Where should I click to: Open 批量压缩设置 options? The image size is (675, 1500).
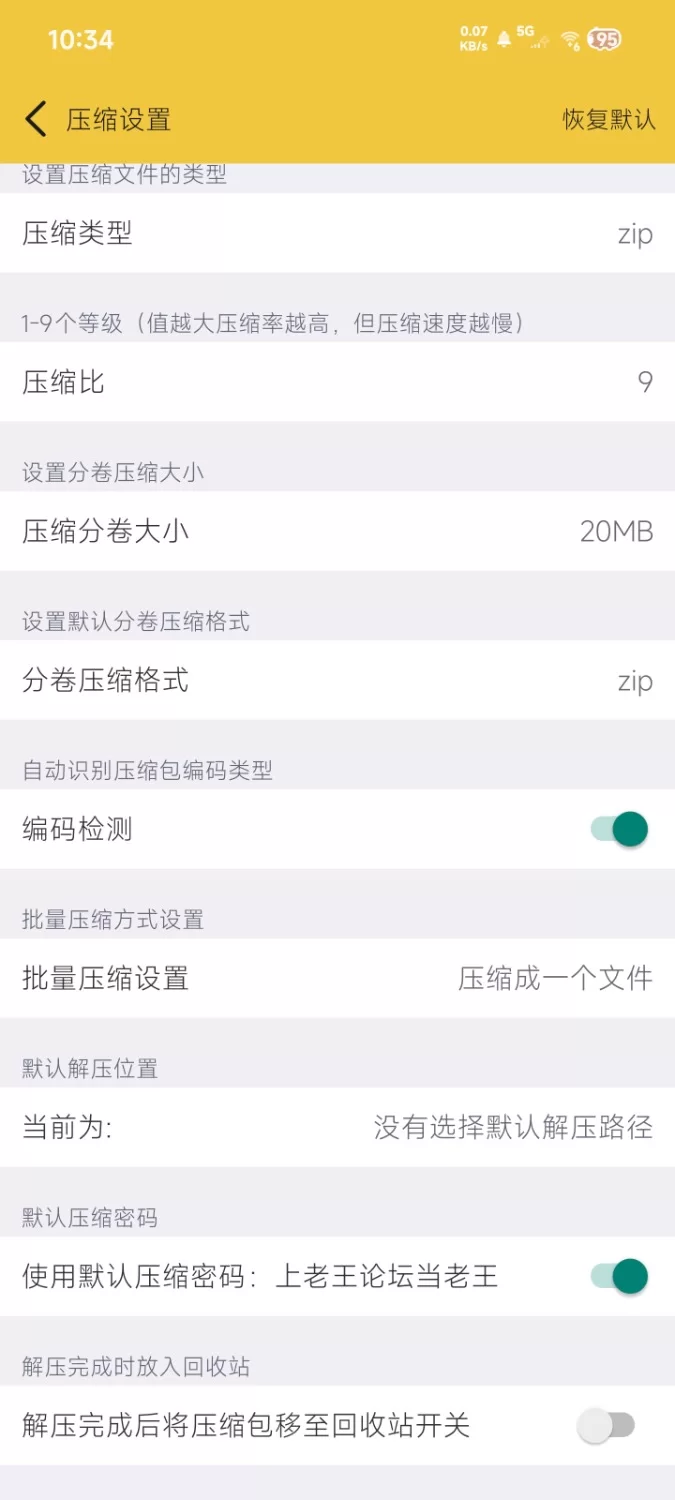coord(337,978)
